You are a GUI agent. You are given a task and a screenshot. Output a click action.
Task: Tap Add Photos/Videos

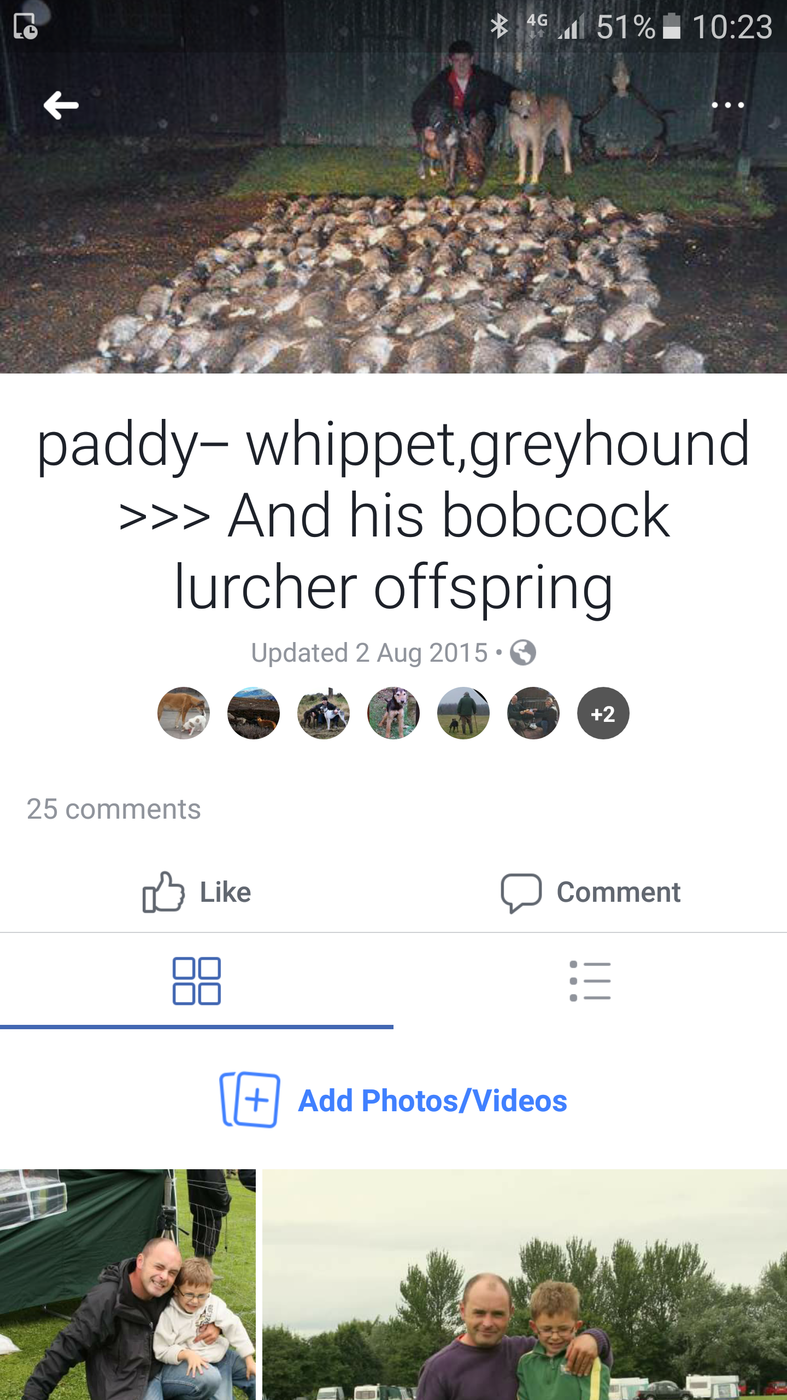tap(393, 1100)
